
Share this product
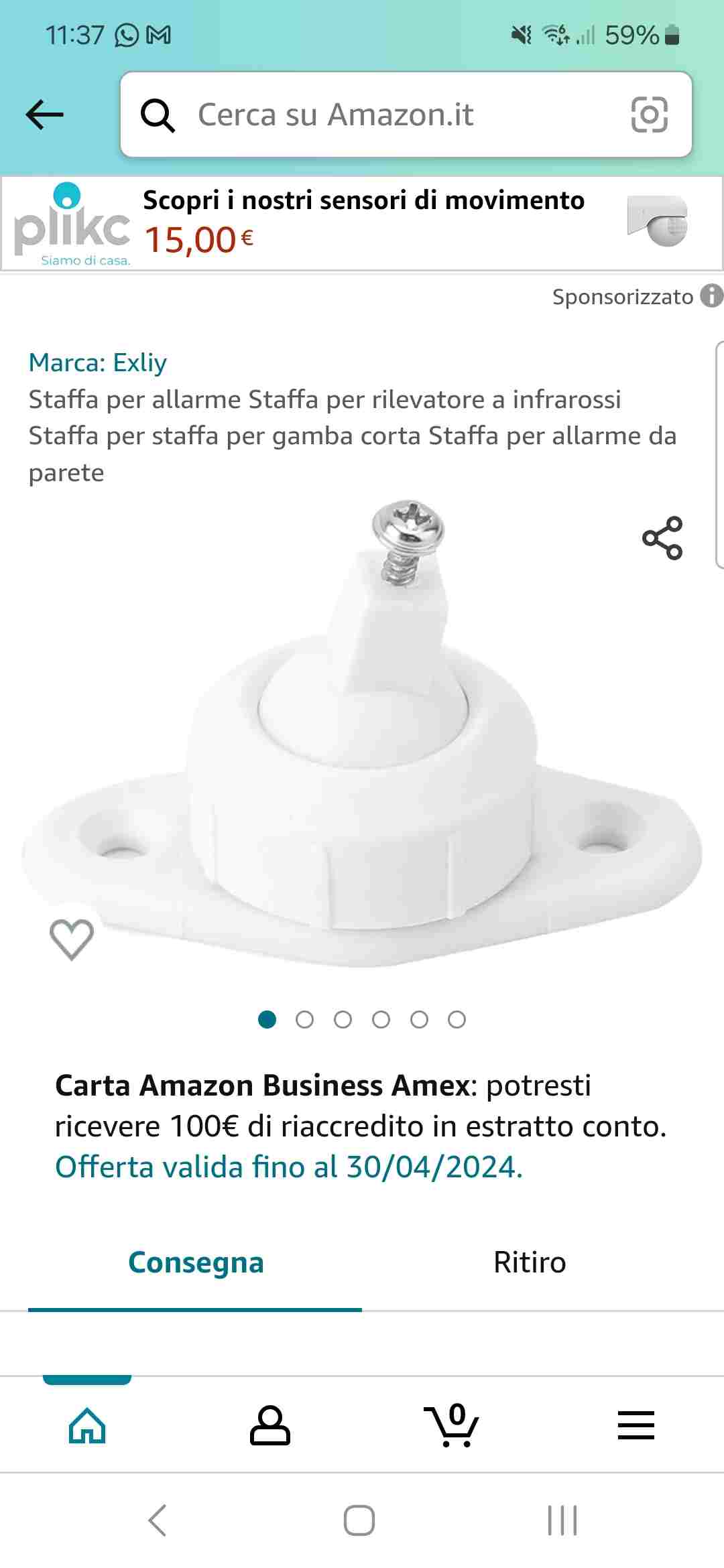tap(662, 538)
